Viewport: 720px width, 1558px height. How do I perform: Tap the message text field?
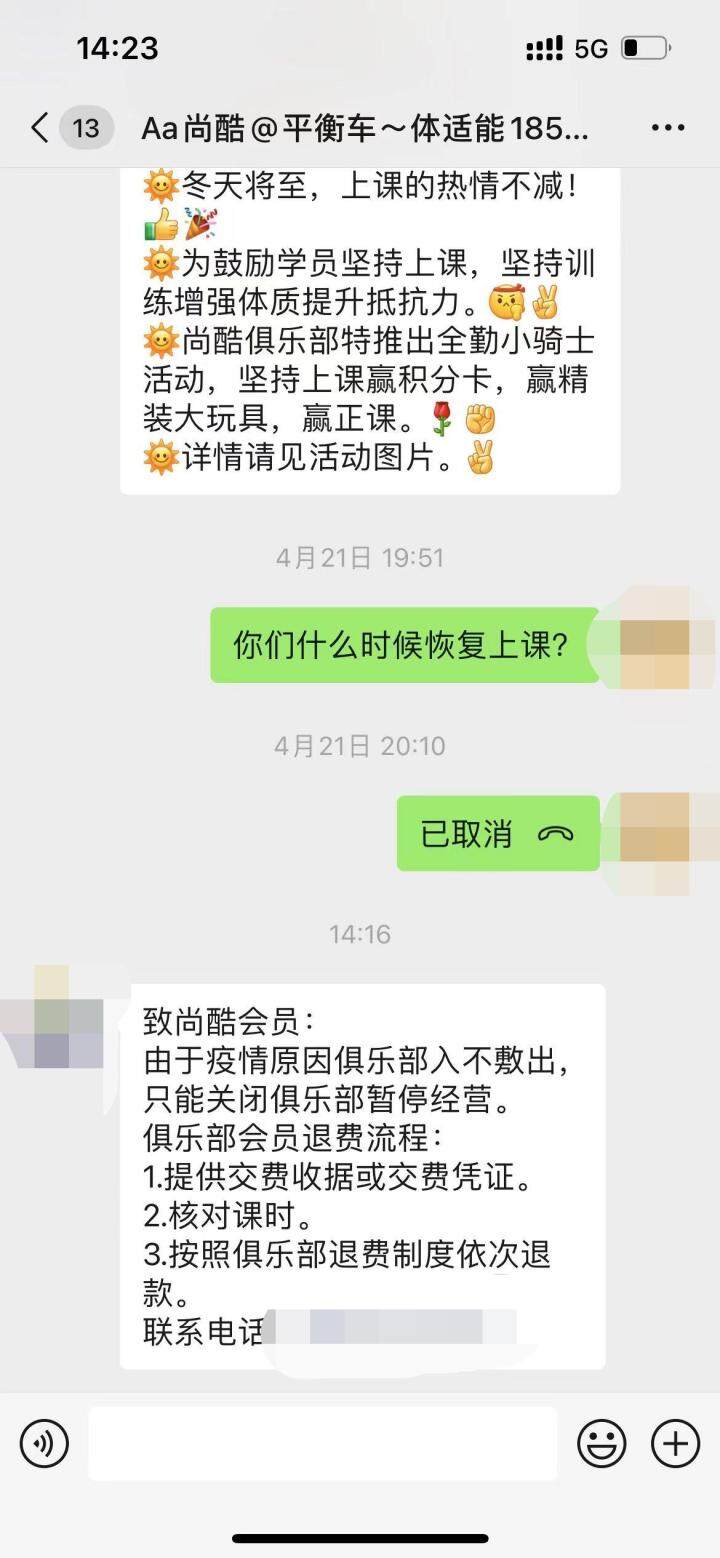tap(322, 1443)
